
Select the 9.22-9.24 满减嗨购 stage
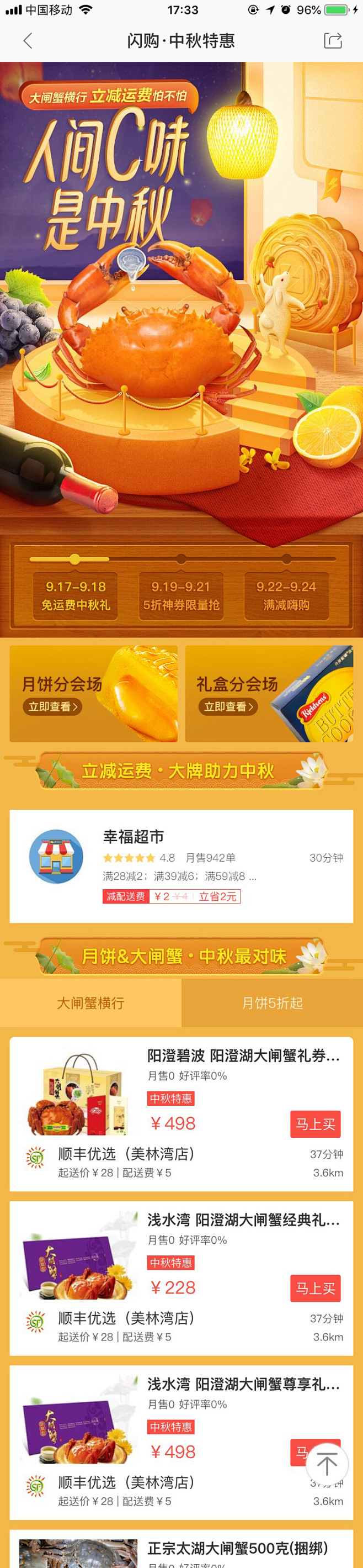(x=286, y=595)
